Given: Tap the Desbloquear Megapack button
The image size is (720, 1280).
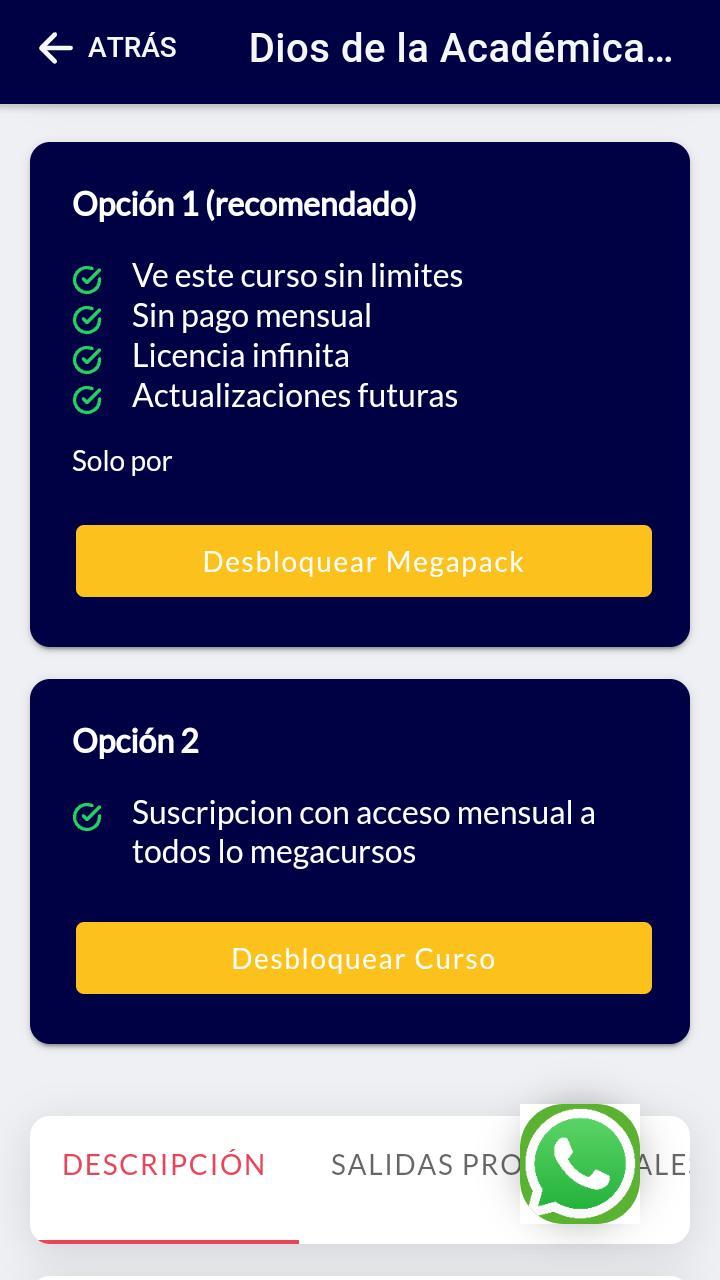Looking at the screenshot, I should 364,561.
